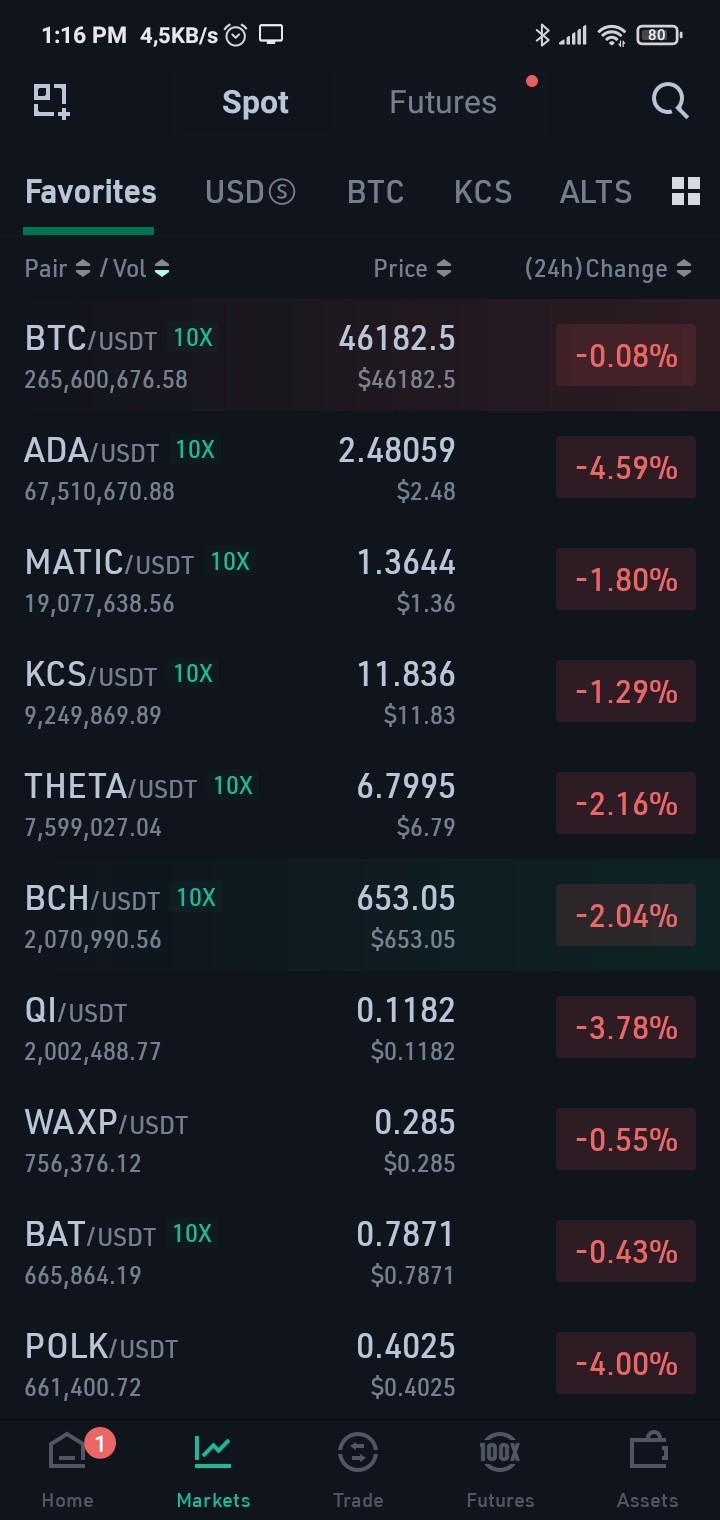This screenshot has width=720, height=1520.
Task: Open the grid layout icon
Action: [686, 191]
